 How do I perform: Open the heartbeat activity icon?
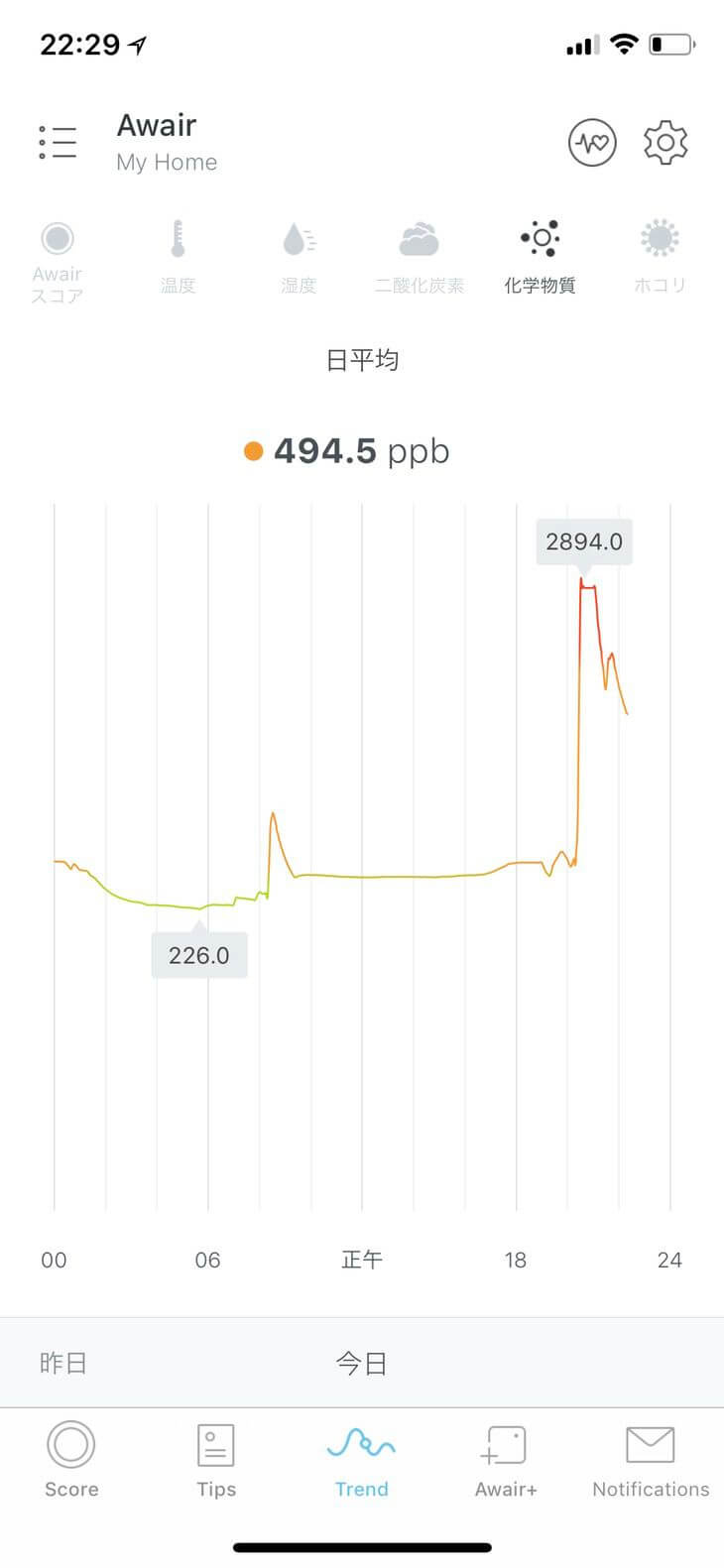[592, 143]
